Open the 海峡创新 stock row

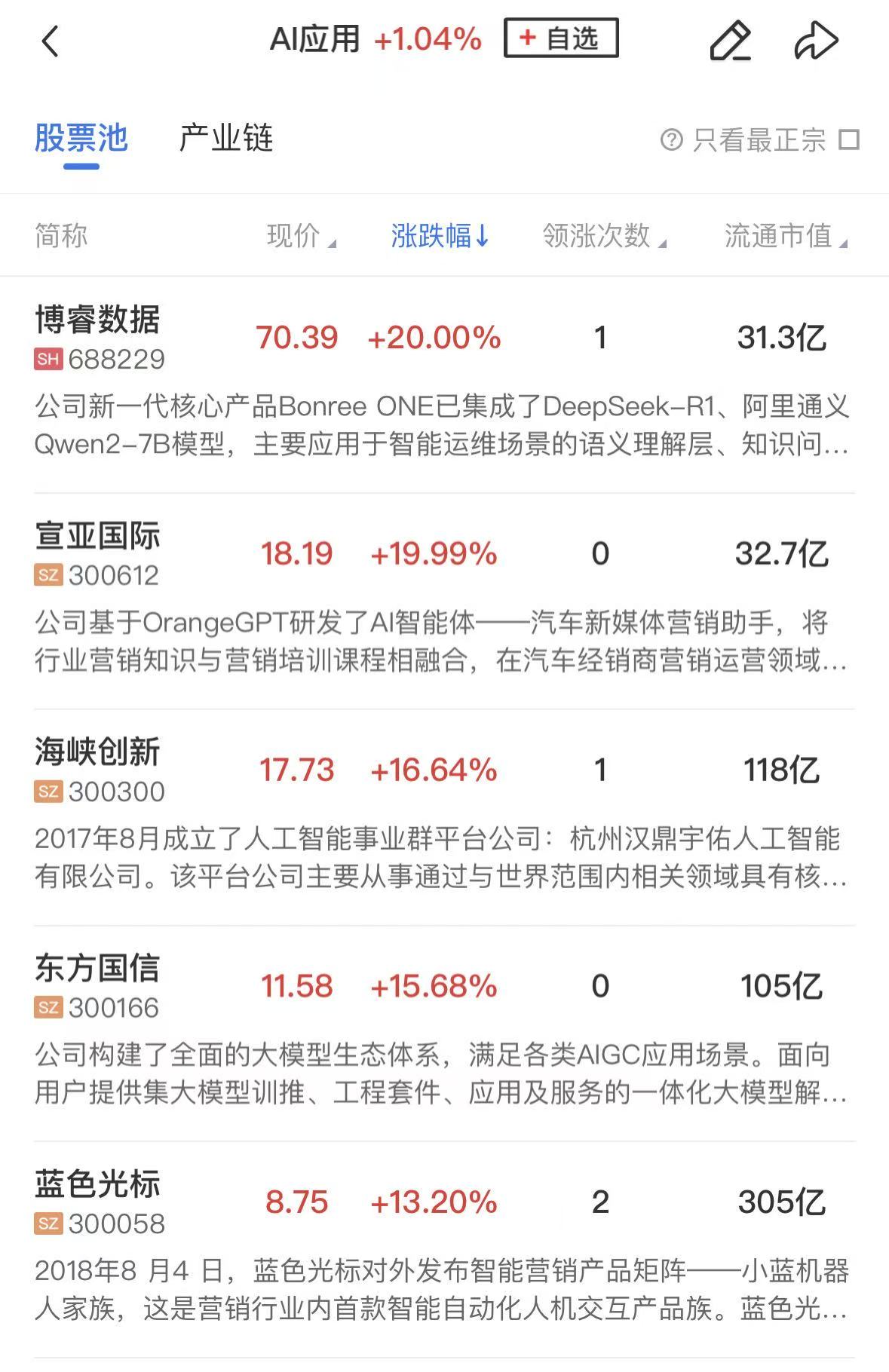[98, 752]
